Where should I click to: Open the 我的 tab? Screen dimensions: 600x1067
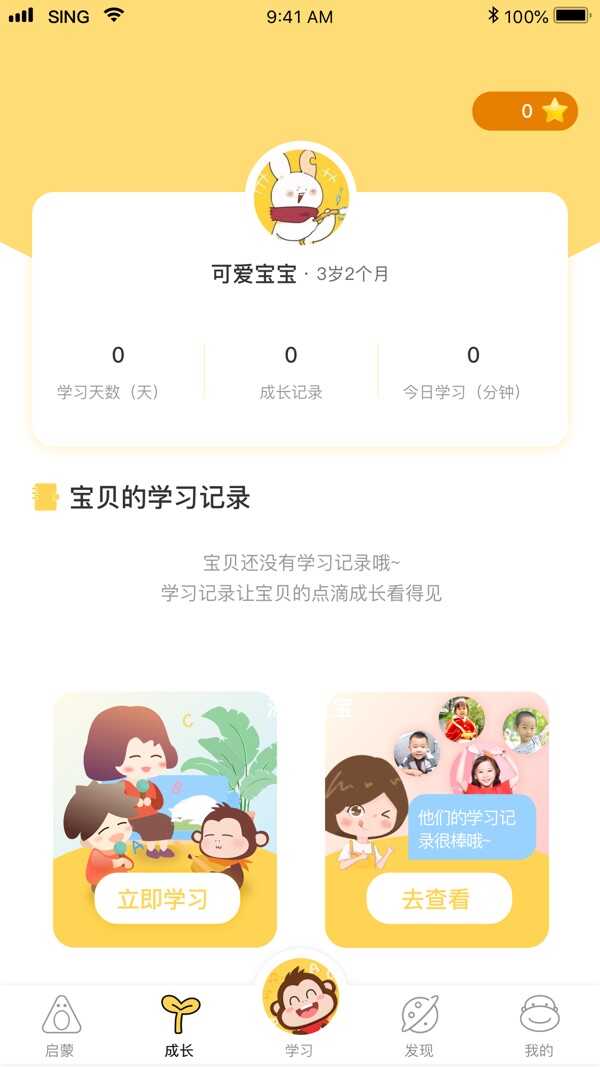pyautogui.click(x=539, y=1027)
